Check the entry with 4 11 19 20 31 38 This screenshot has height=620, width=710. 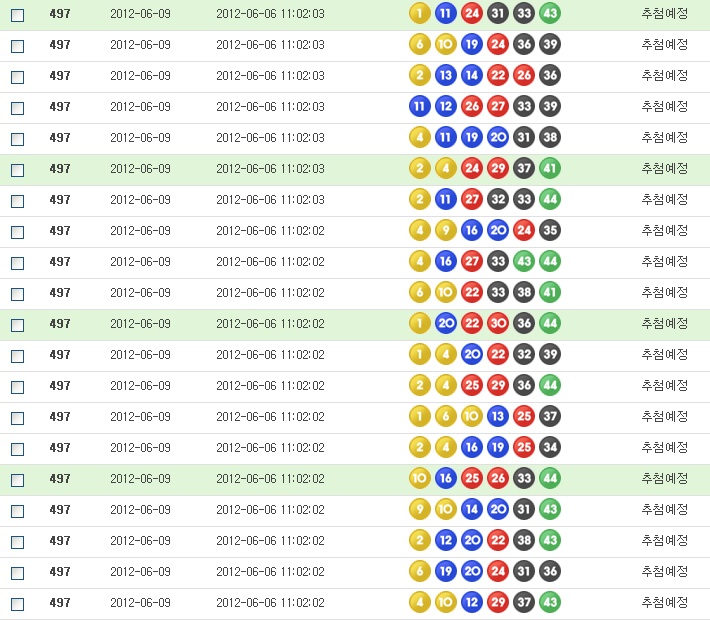[x=17, y=139]
